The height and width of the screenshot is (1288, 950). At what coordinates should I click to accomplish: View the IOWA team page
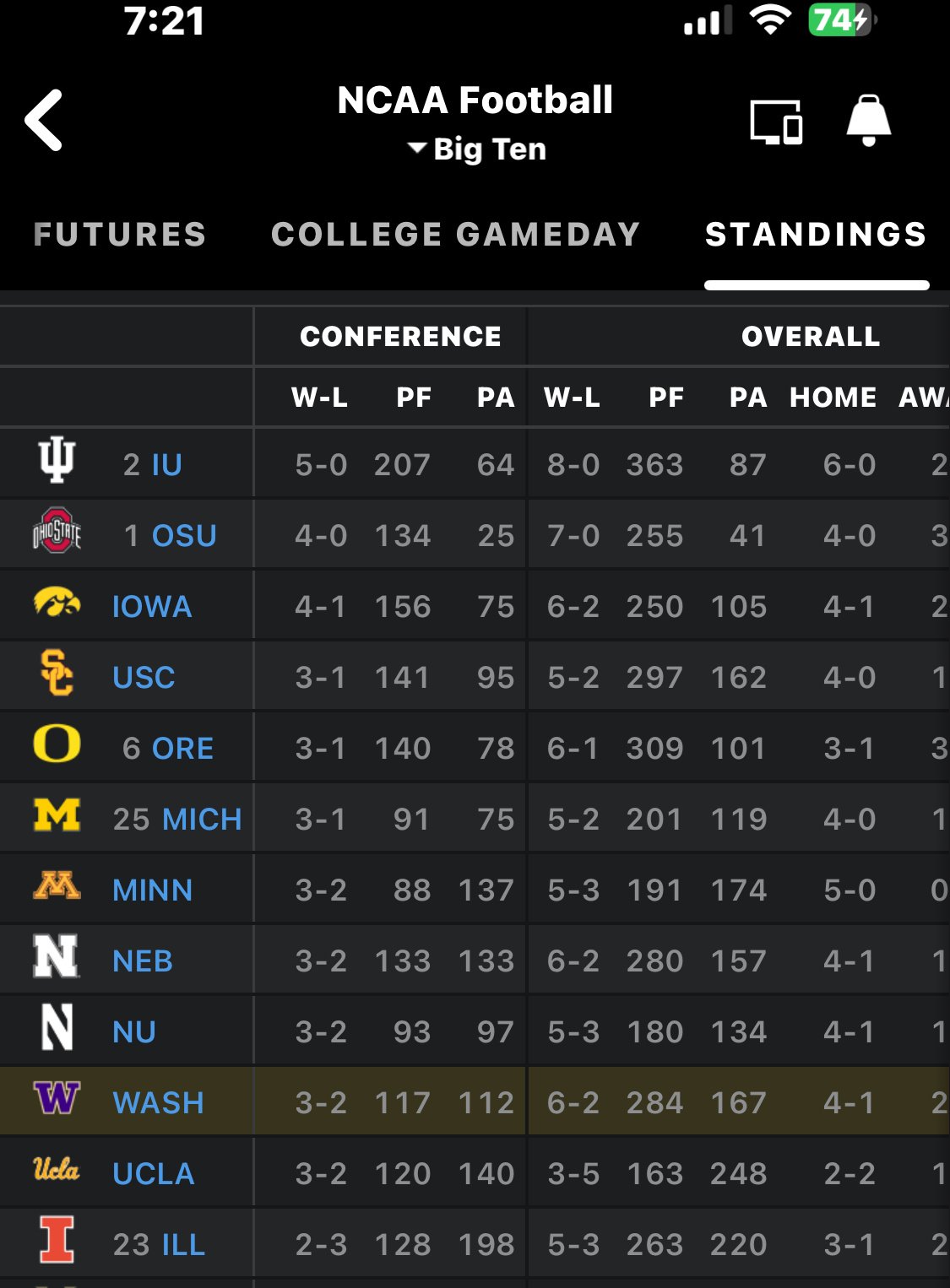coord(152,607)
